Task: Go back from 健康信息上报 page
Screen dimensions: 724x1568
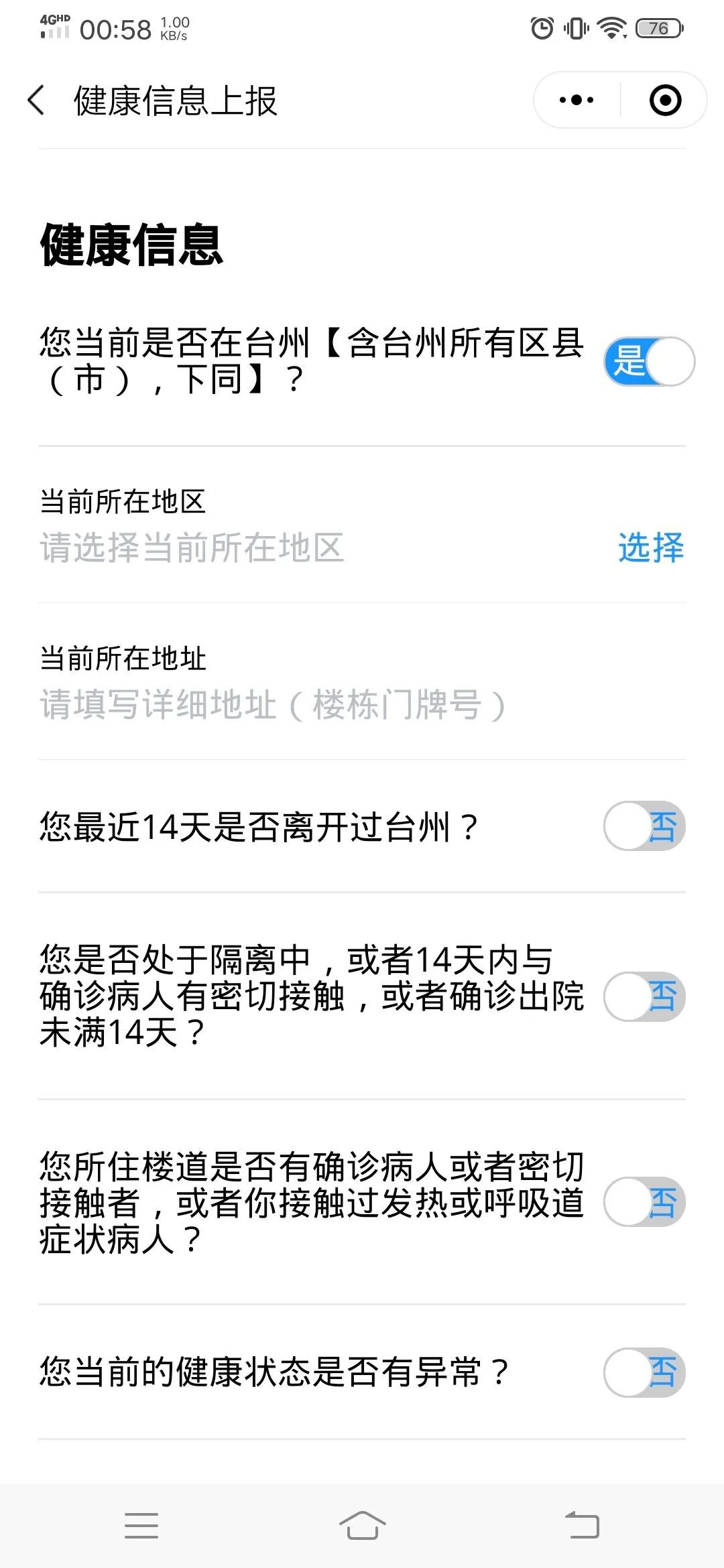Action: [x=37, y=101]
